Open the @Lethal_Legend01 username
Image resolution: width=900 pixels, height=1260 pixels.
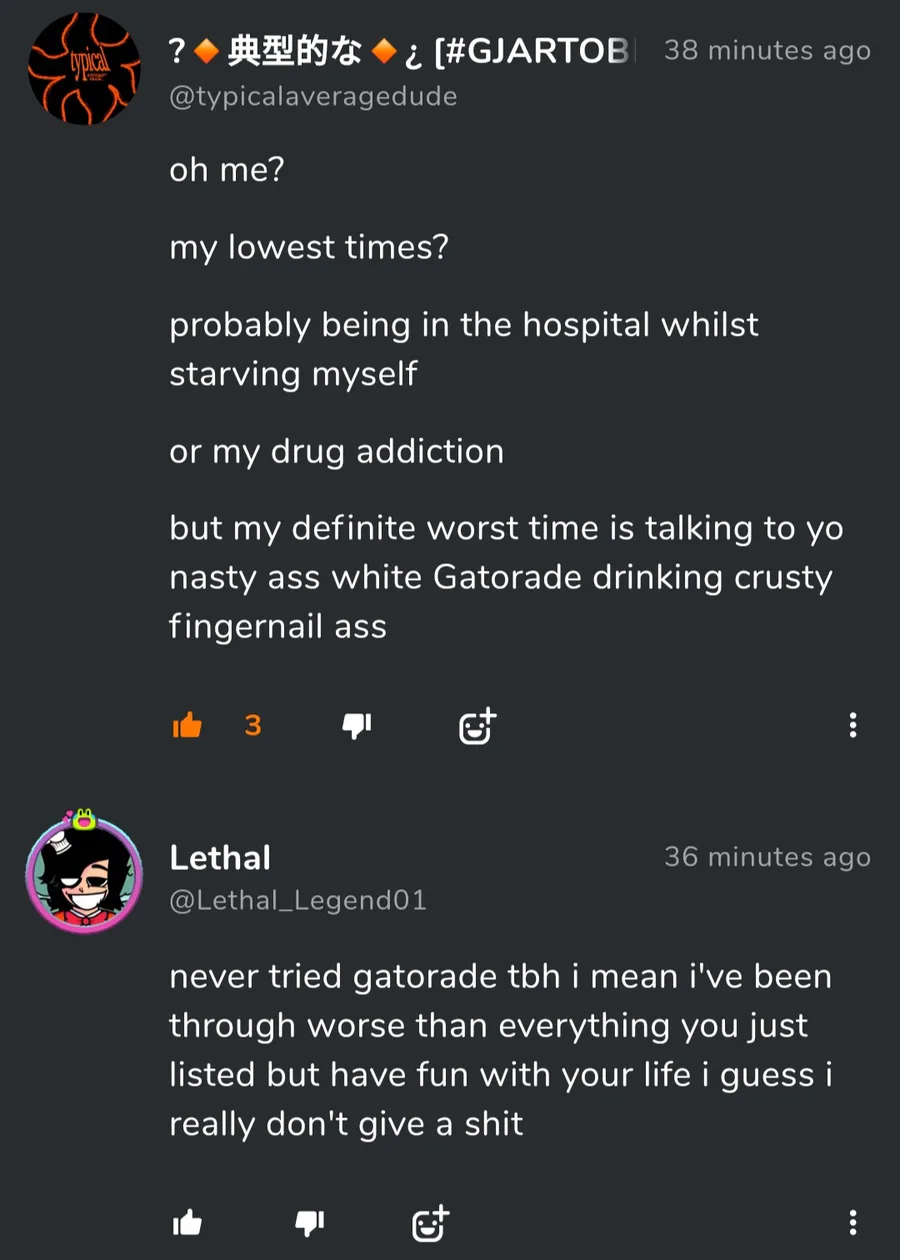[x=298, y=900]
